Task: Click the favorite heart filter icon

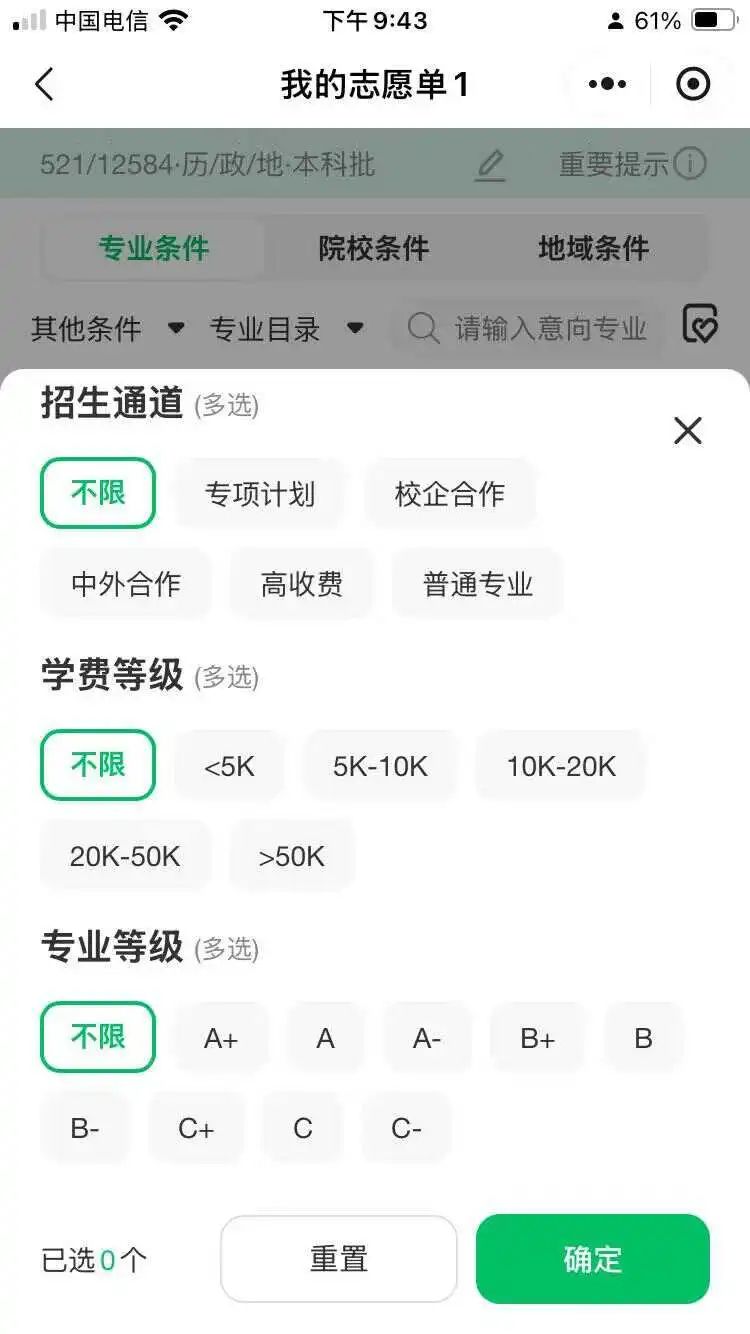Action: tap(702, 326)
